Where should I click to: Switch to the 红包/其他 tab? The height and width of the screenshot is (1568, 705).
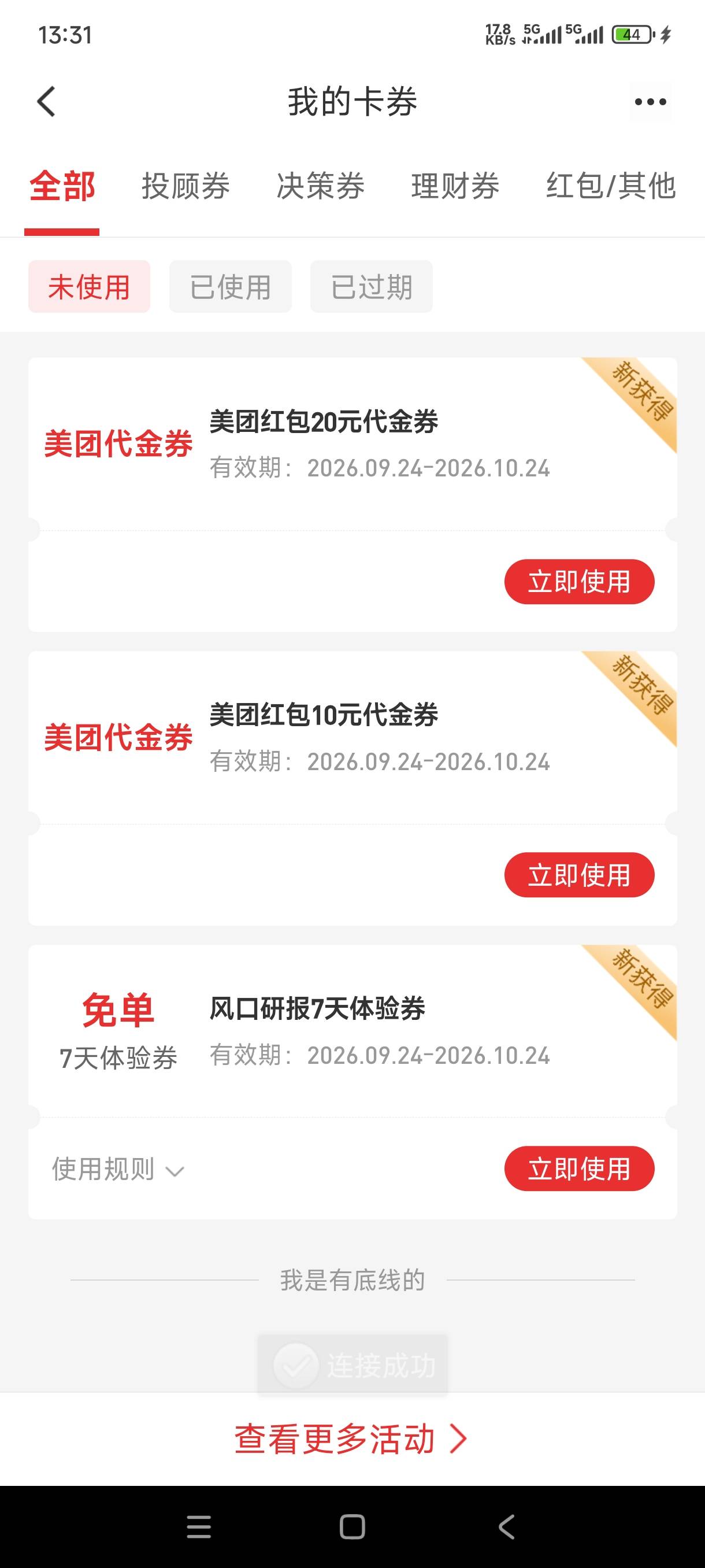click(x=611, y=186)
